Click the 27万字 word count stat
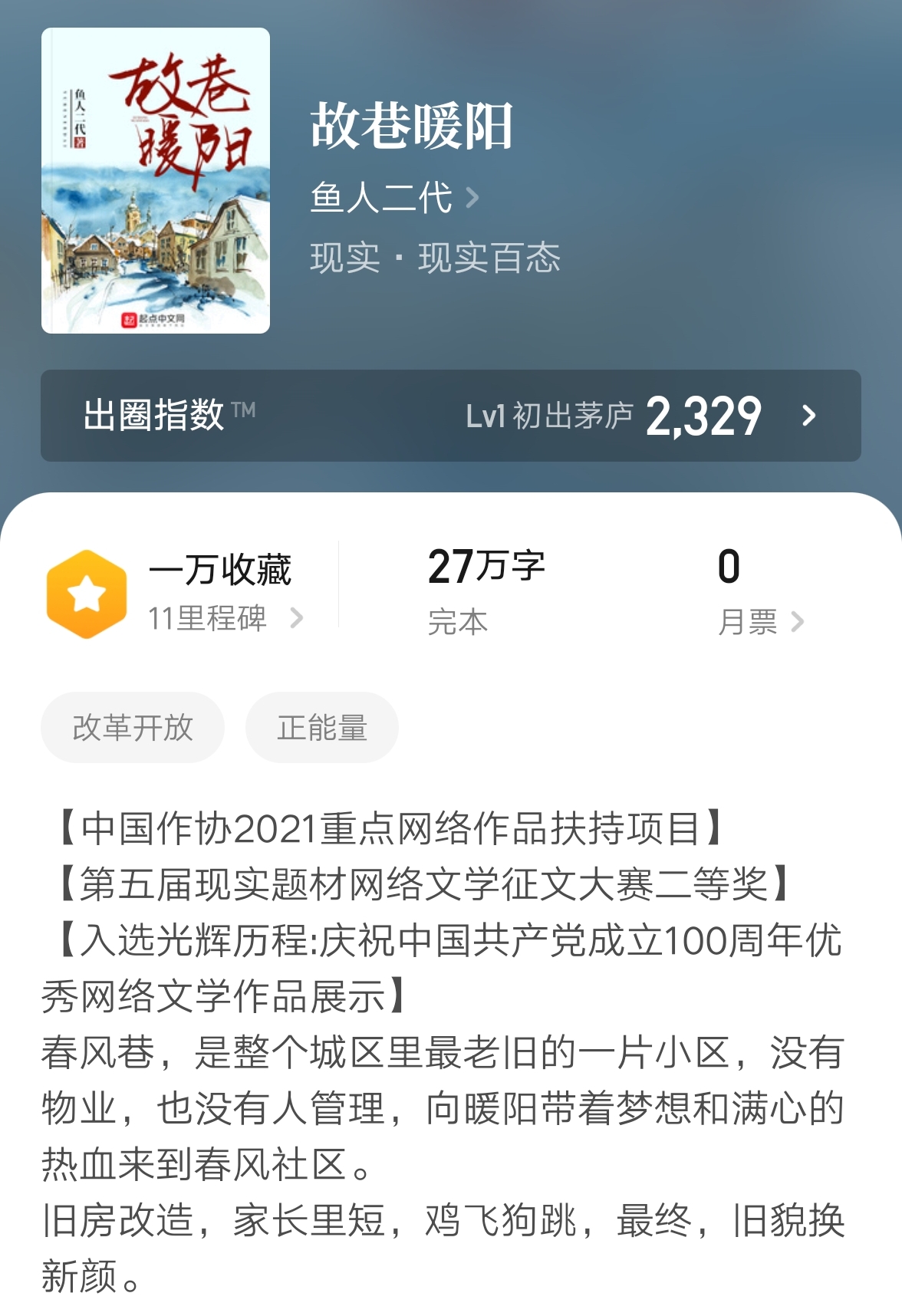 coord(488,568)
